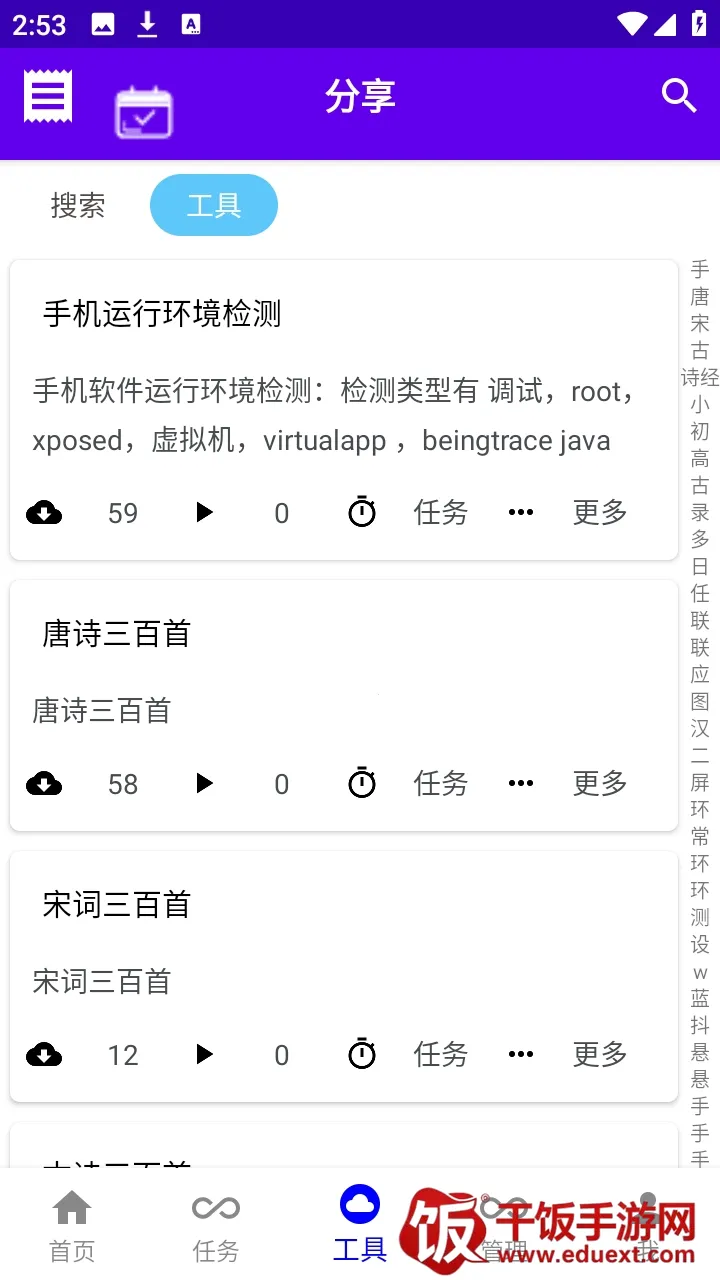
Task: Open the 唐诗三百首 card
Action: point(116,634)
